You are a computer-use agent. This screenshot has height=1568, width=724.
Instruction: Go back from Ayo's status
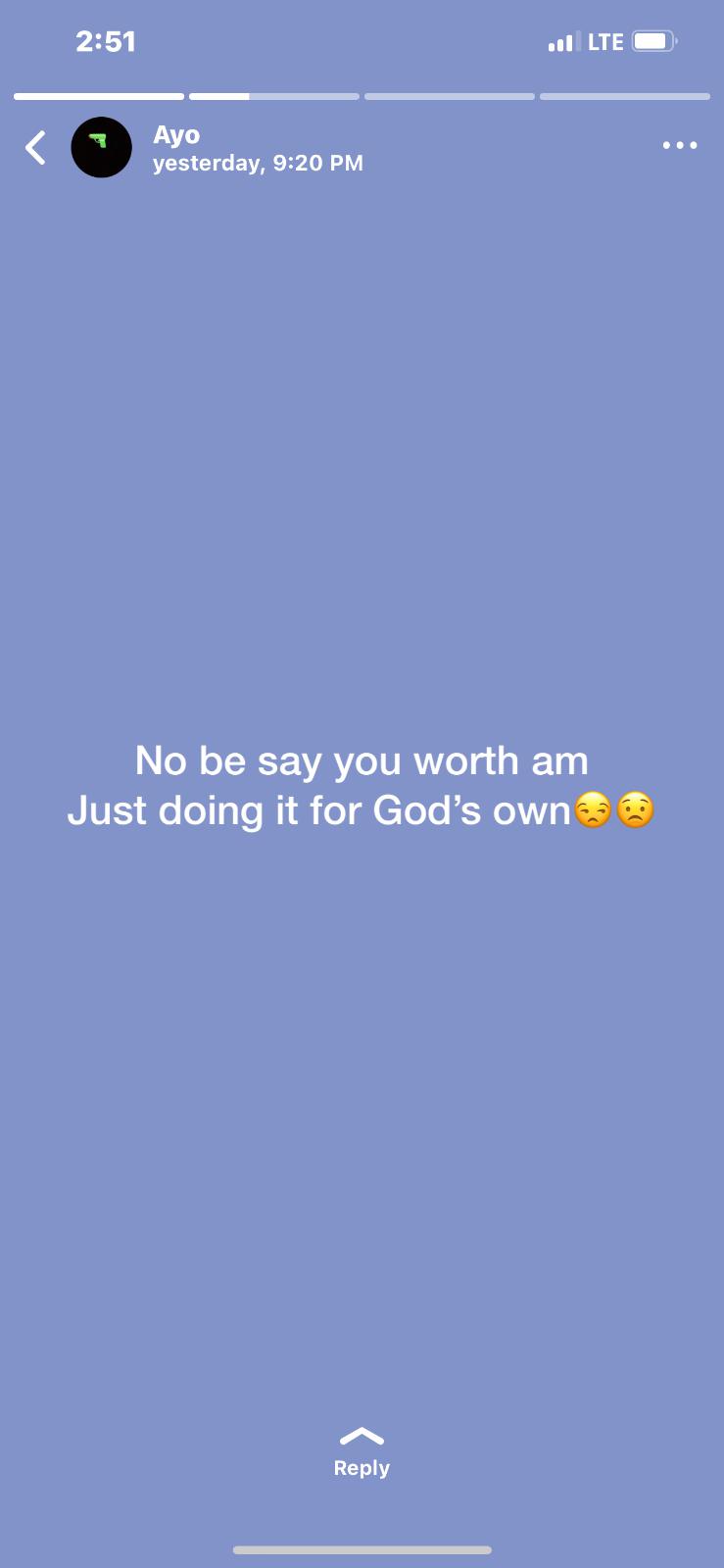[36, 148]
